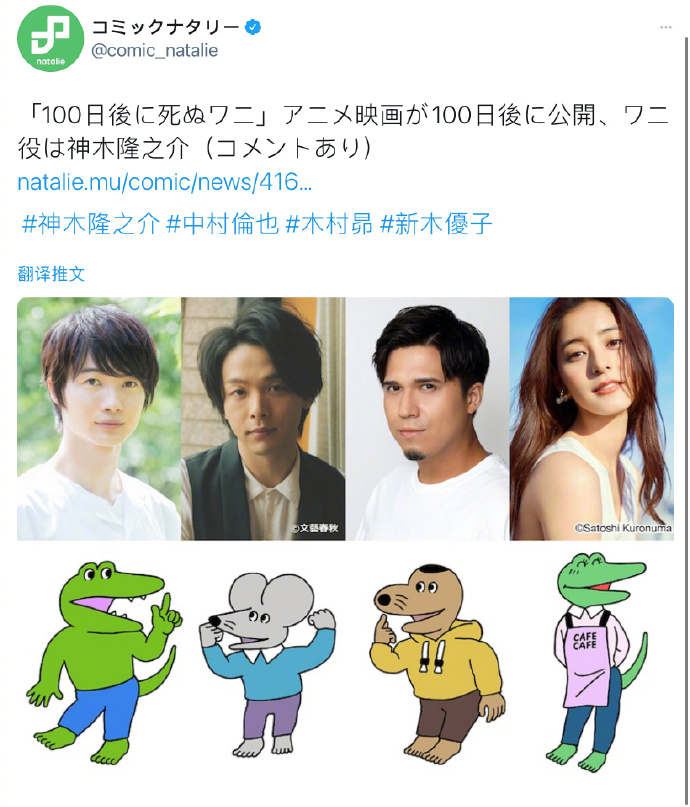Open hashtag #神木隆之介
Viewport: 690px width, 807px height.
point(90,223)
